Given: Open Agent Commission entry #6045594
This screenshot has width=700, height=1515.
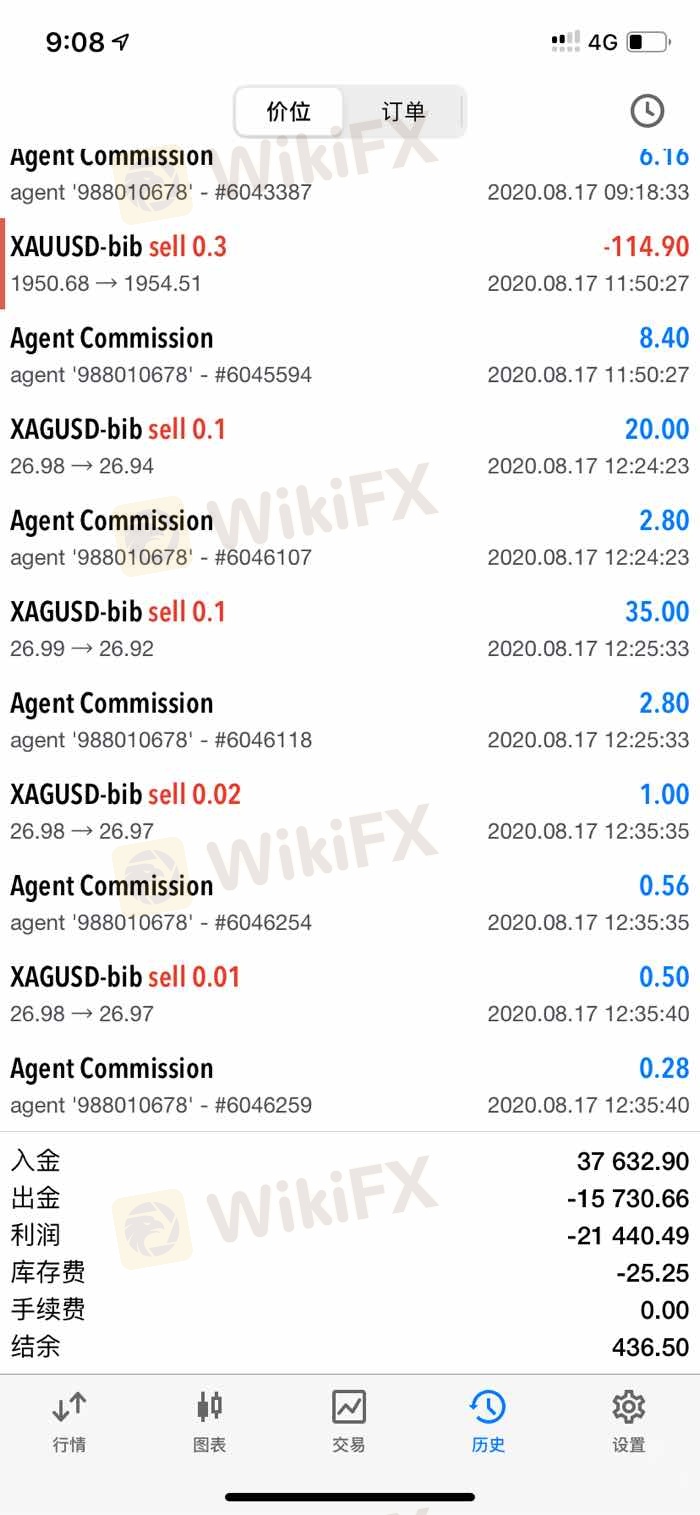Looking at the screenshot, I should point(350,355).
